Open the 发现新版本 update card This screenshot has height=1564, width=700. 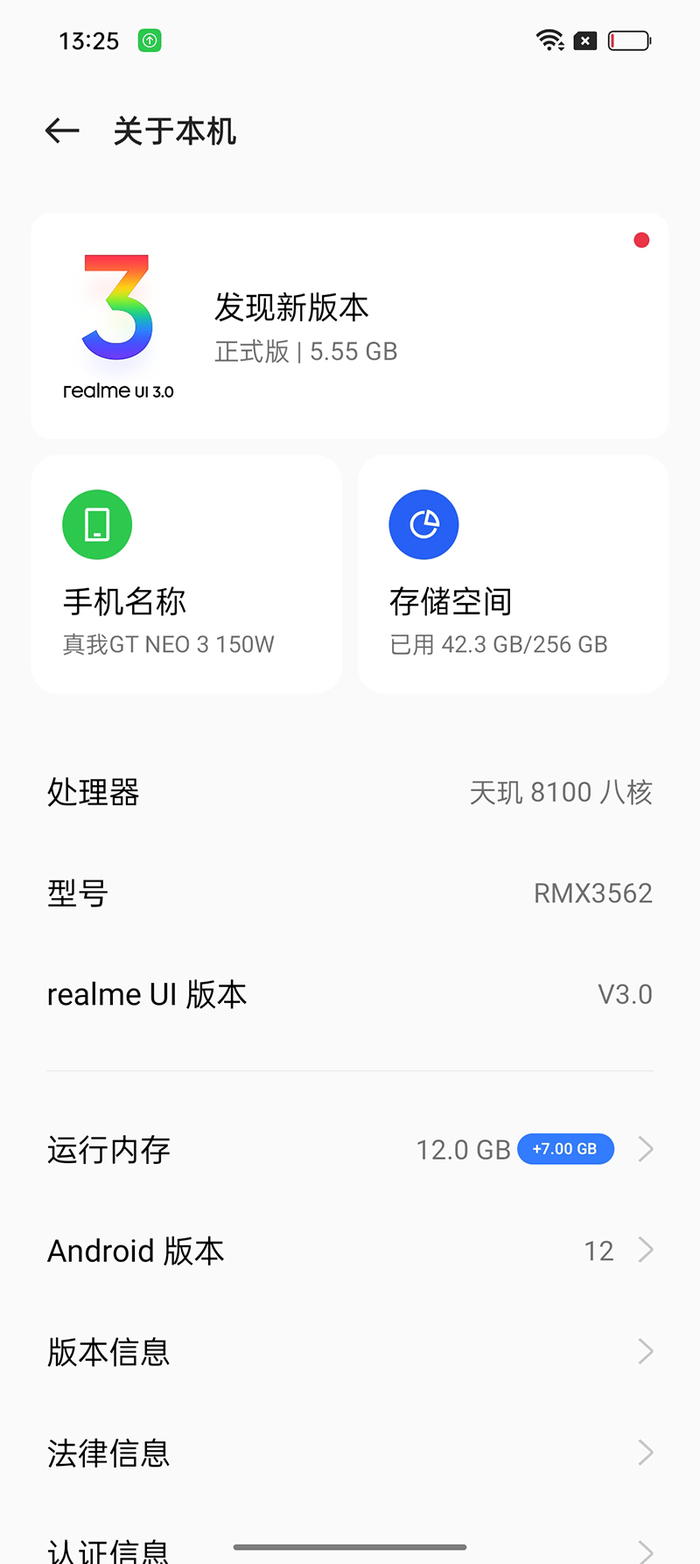[x=350, y=326]
